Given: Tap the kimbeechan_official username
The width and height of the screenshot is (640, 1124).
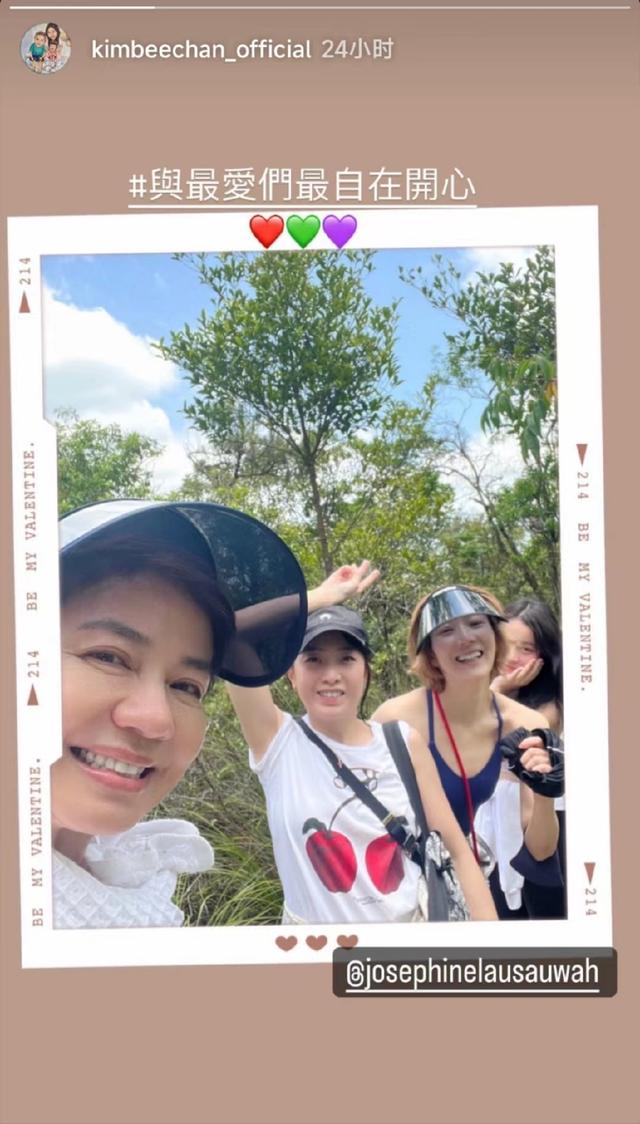Looking at the screenshot, I should pos(201,49).
